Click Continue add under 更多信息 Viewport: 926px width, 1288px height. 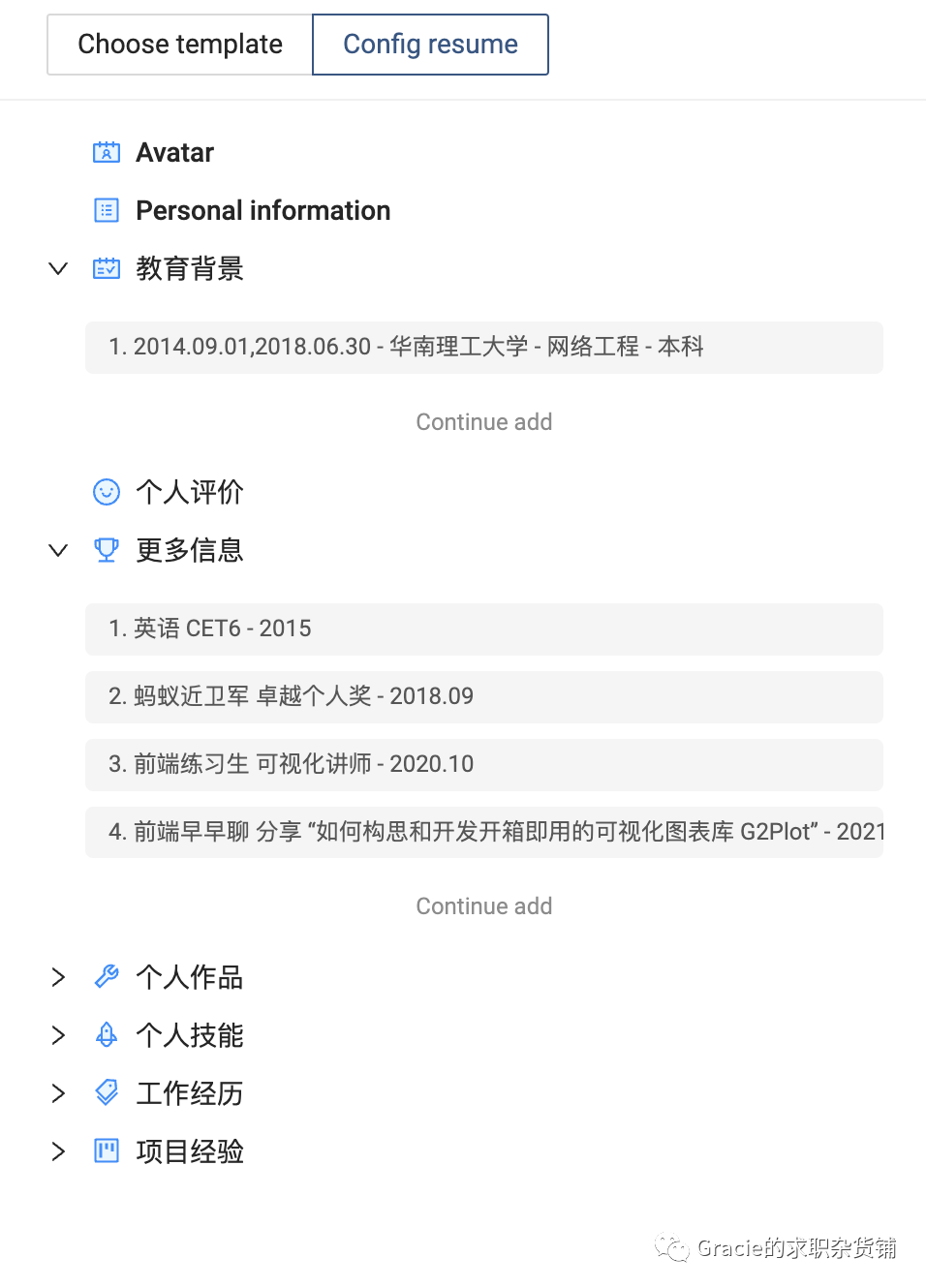484,905
